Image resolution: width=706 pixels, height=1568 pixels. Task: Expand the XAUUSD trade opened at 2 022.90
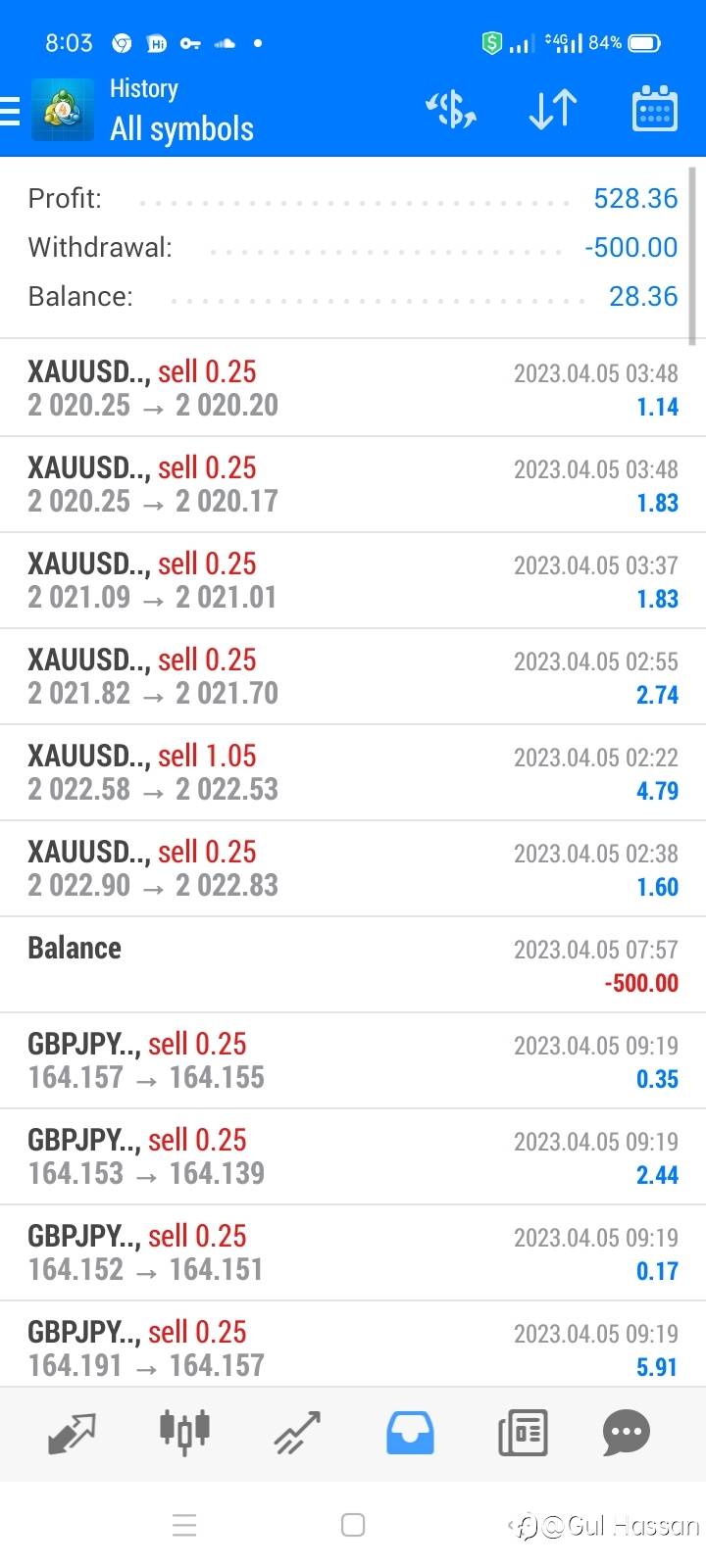(x=353, y=868)
